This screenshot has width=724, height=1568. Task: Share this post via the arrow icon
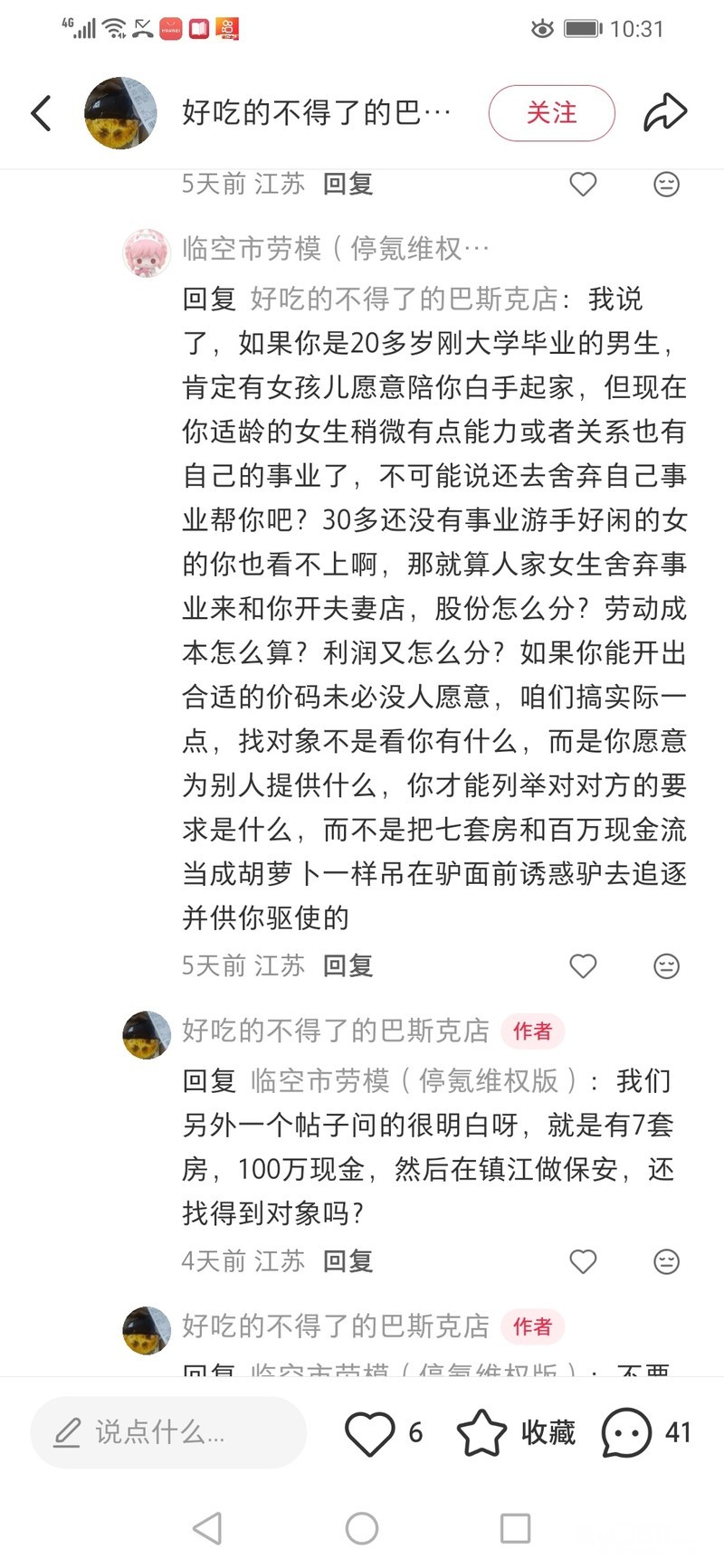(665, 113)
